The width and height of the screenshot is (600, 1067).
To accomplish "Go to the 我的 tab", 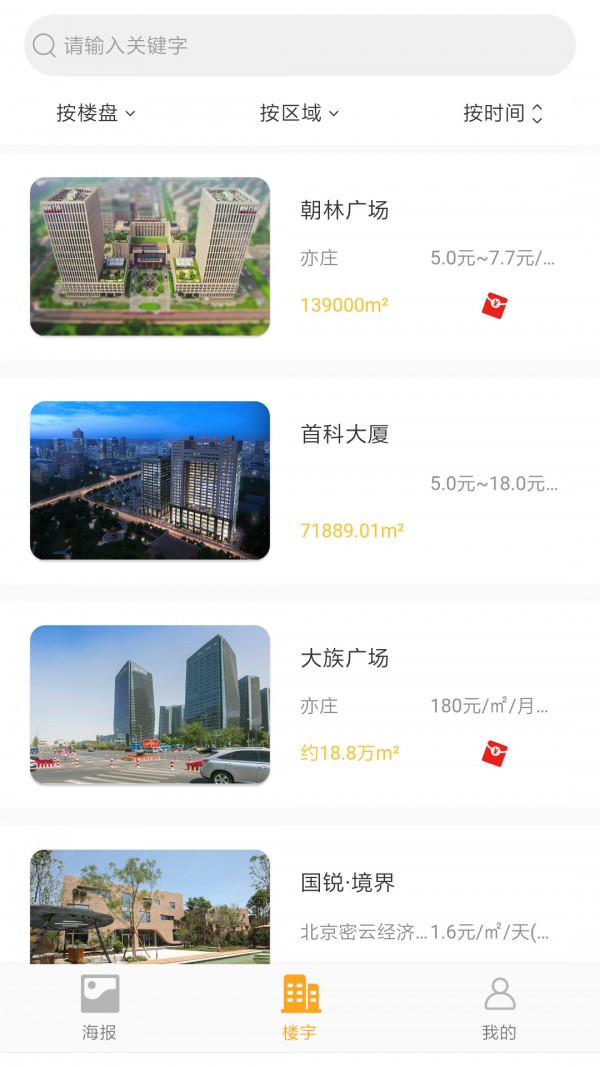I will pyautogui.click(x=500, y=1008).
